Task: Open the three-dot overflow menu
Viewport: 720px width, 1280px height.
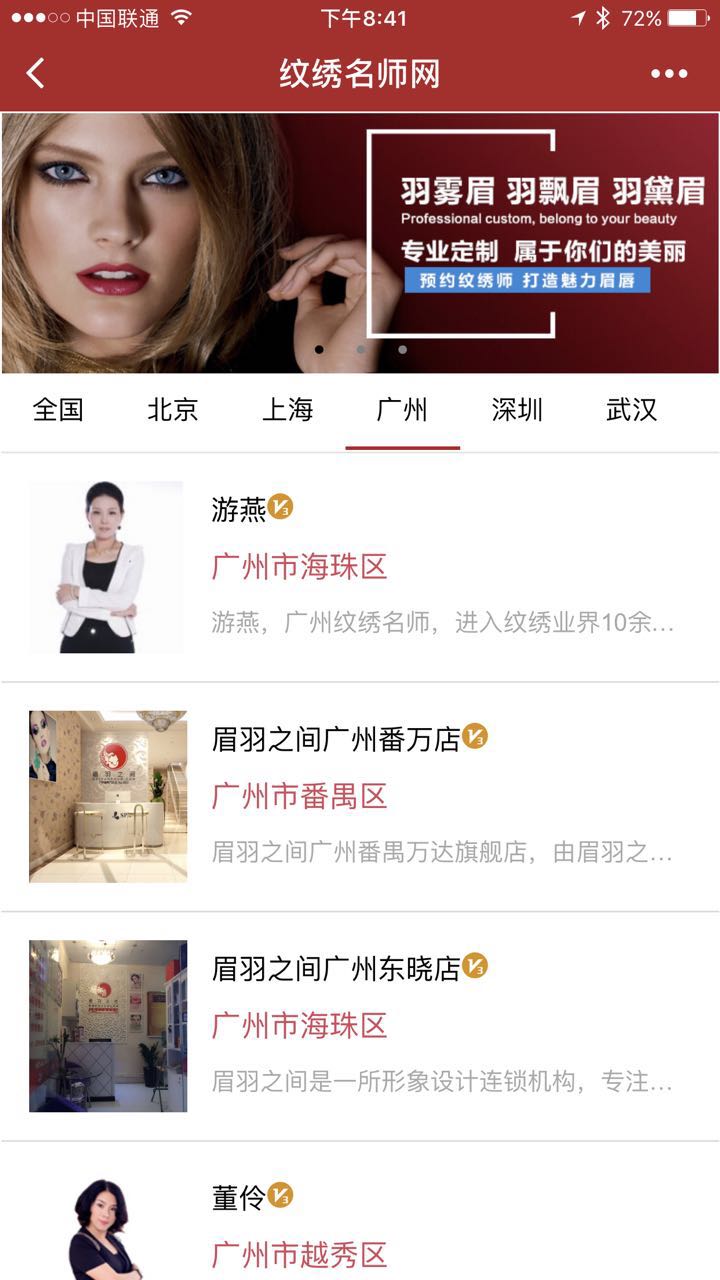Action: [x=669, y=73]
